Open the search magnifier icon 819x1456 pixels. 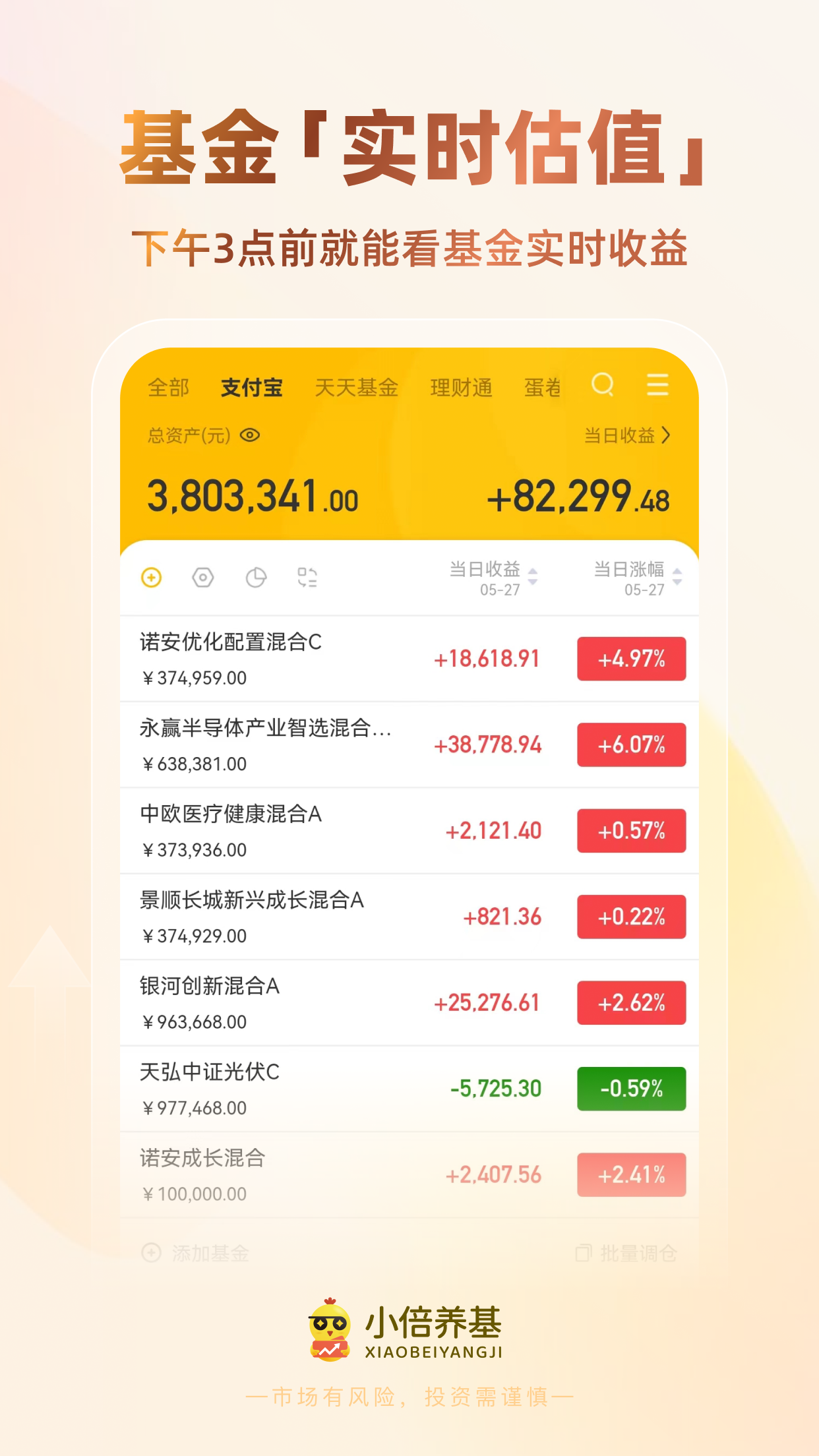[x=602, y=387]
